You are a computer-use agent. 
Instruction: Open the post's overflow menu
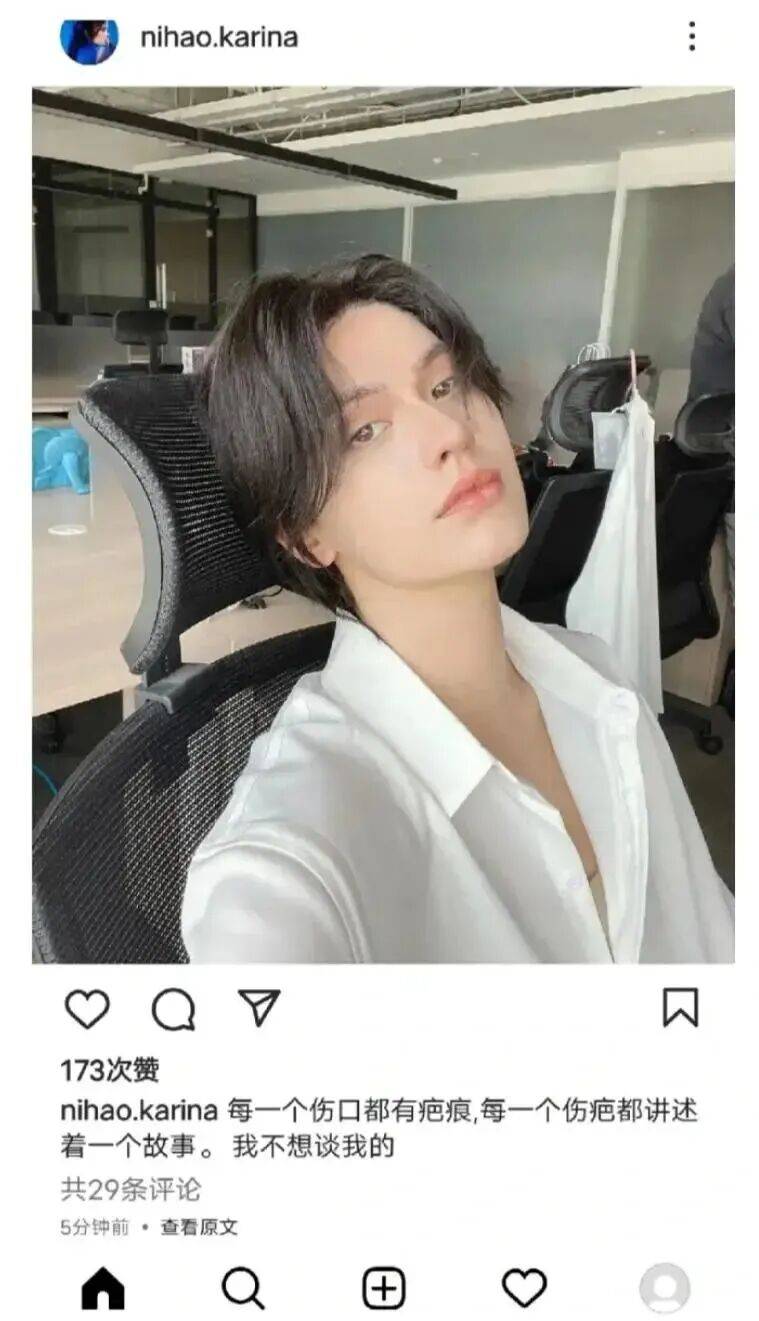pyautogui.click(x=691, y=37)
